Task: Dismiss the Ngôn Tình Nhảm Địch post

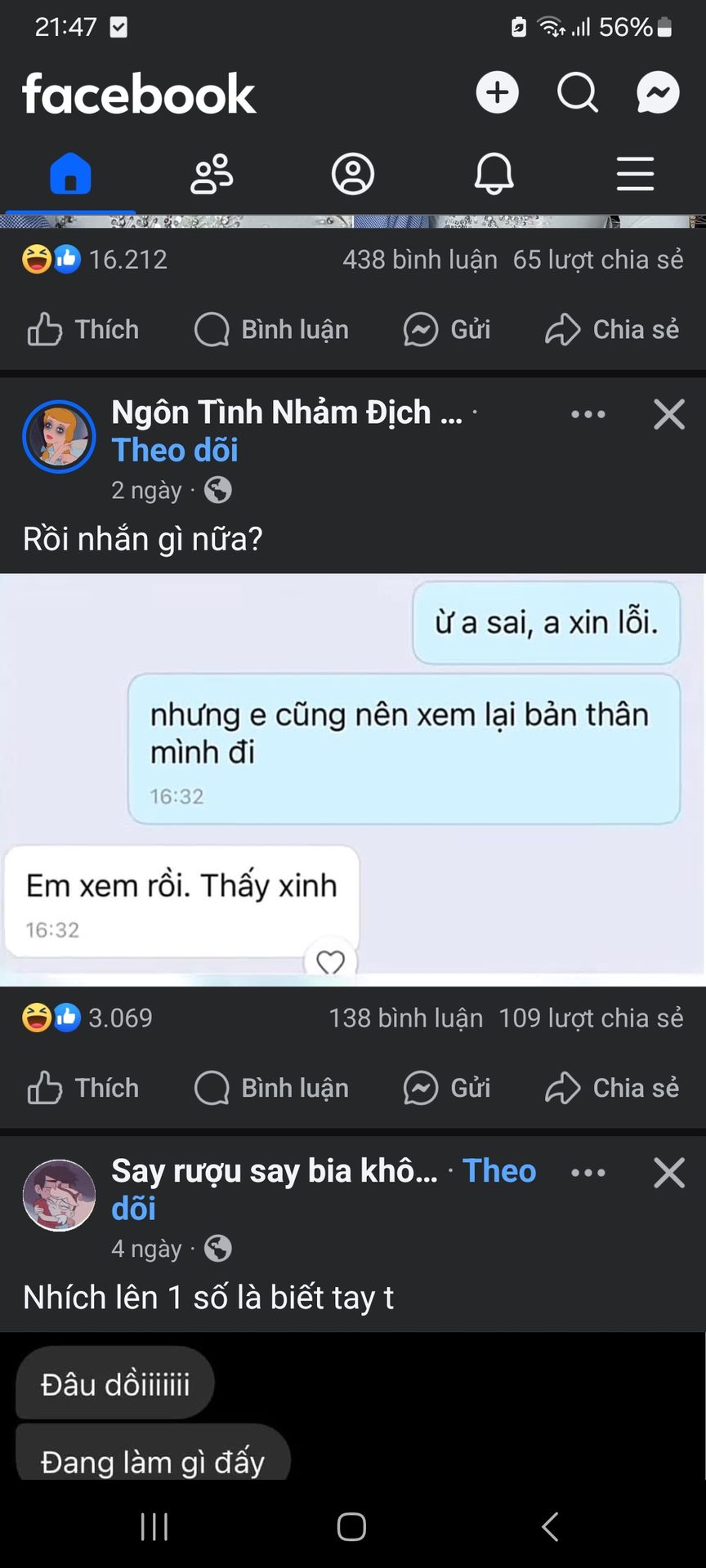Action: tap(669, 414)
